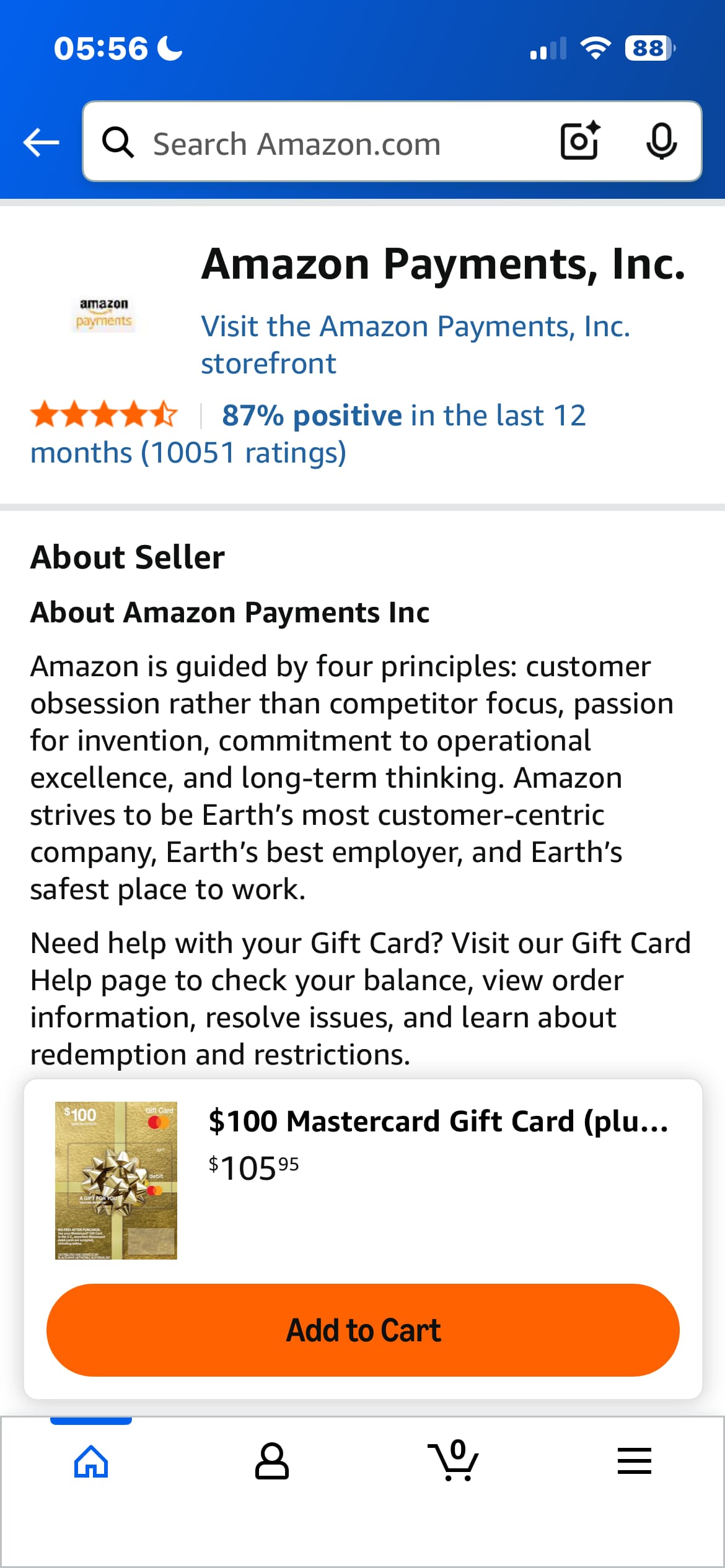Add the Mastercard Gift Card to cart
The width and height of the screenshot is (725, 1568).
pyautogui.click(x=362, y=1330)
